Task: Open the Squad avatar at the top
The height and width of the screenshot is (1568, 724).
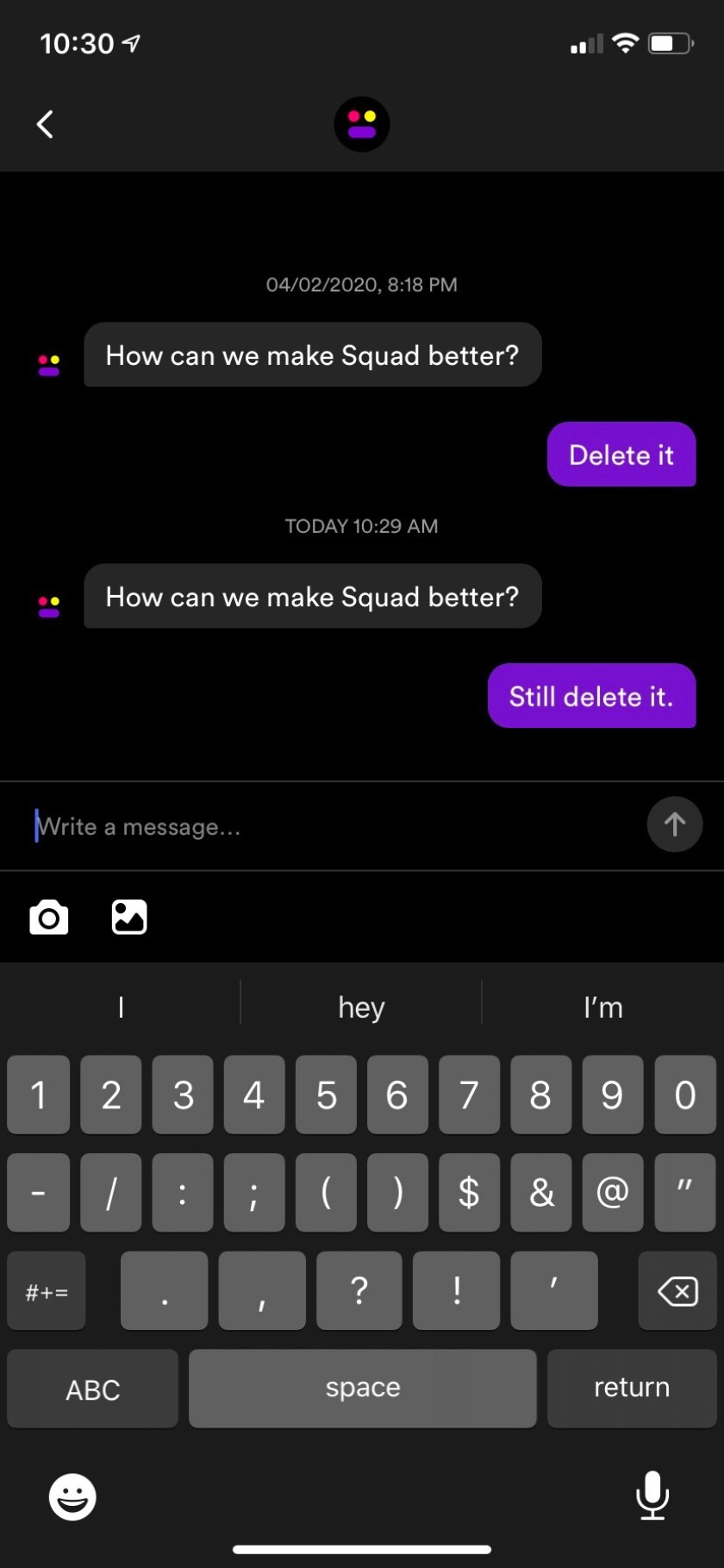Action: coord(362,124)
